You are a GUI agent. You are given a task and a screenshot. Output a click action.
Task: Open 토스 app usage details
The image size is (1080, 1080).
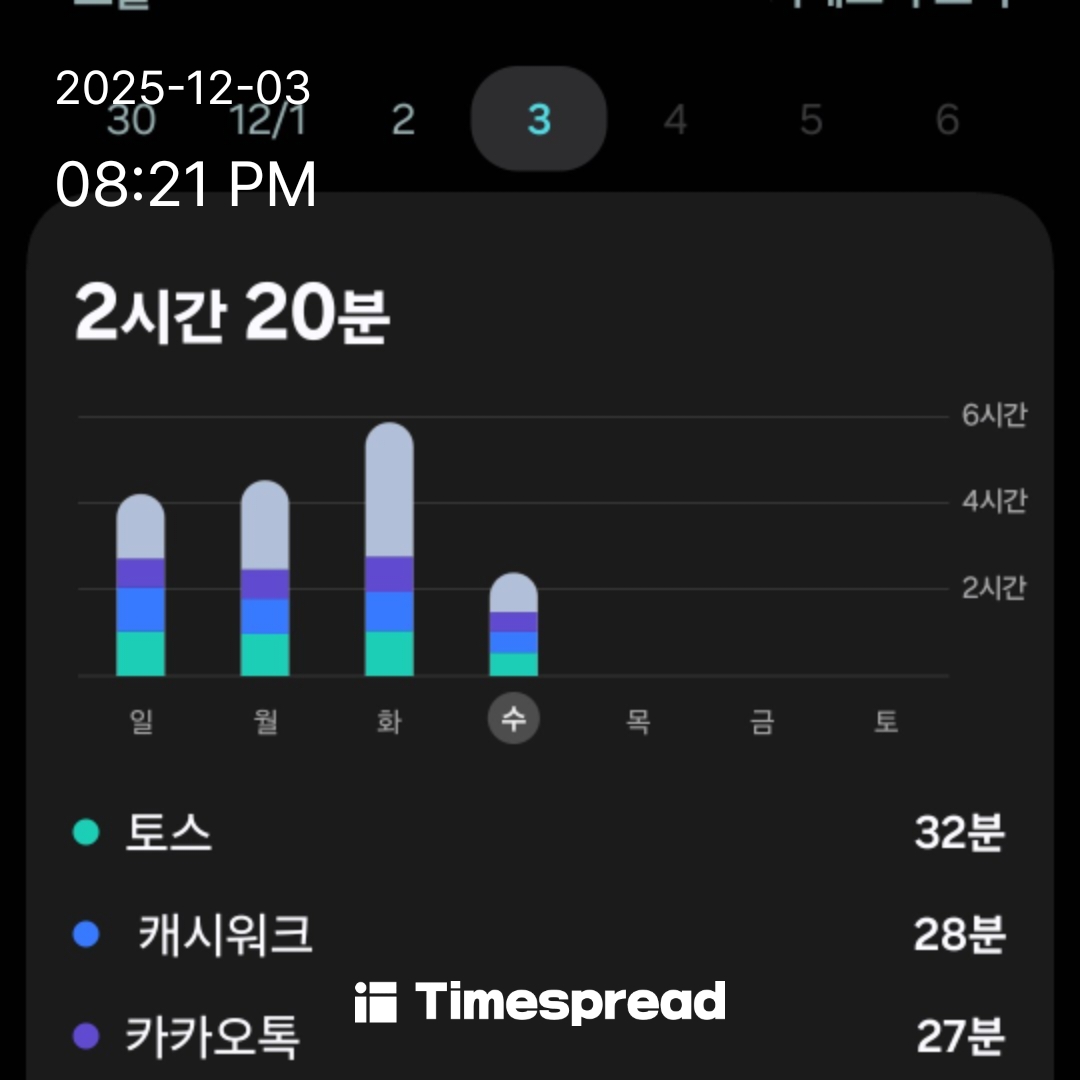point(540,832)
